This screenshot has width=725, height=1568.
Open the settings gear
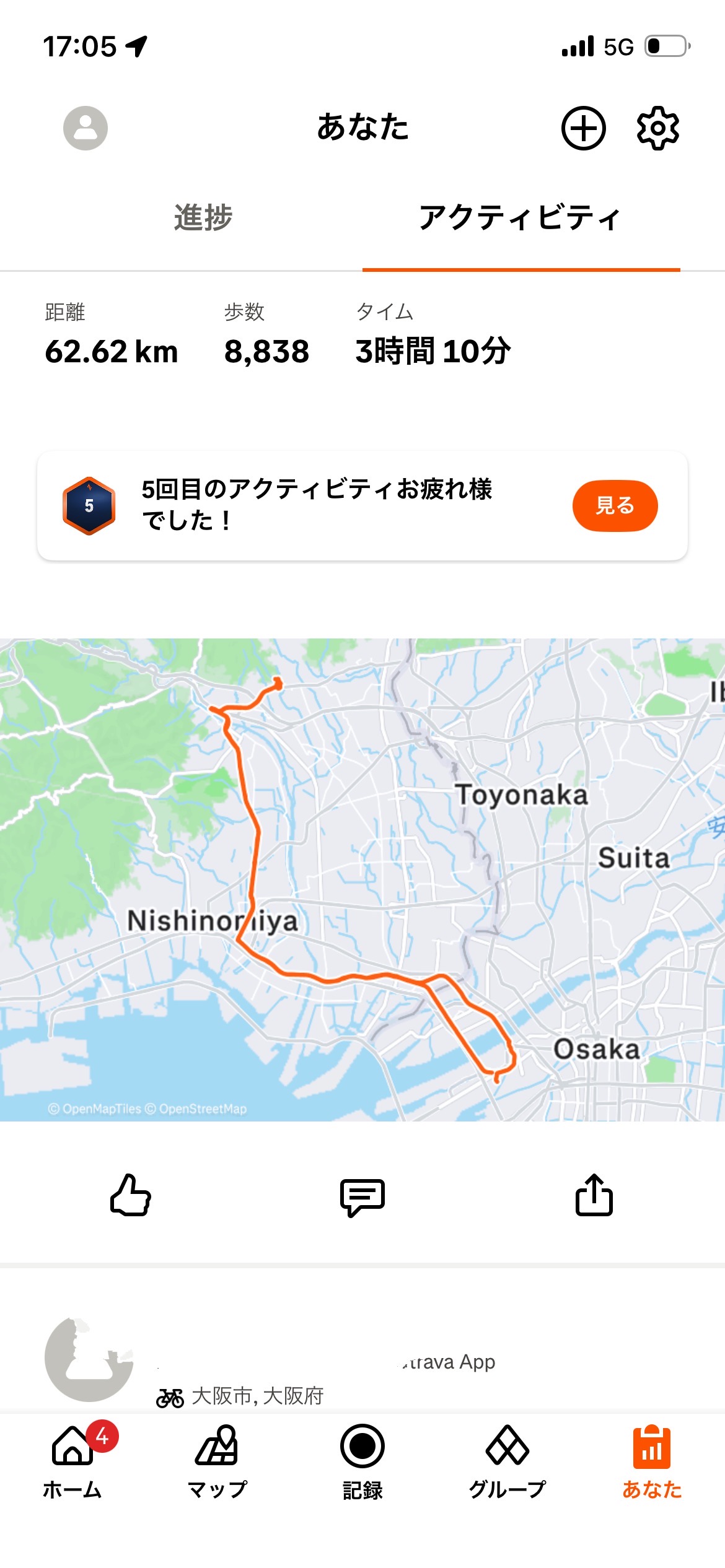(x=658, y=128)
